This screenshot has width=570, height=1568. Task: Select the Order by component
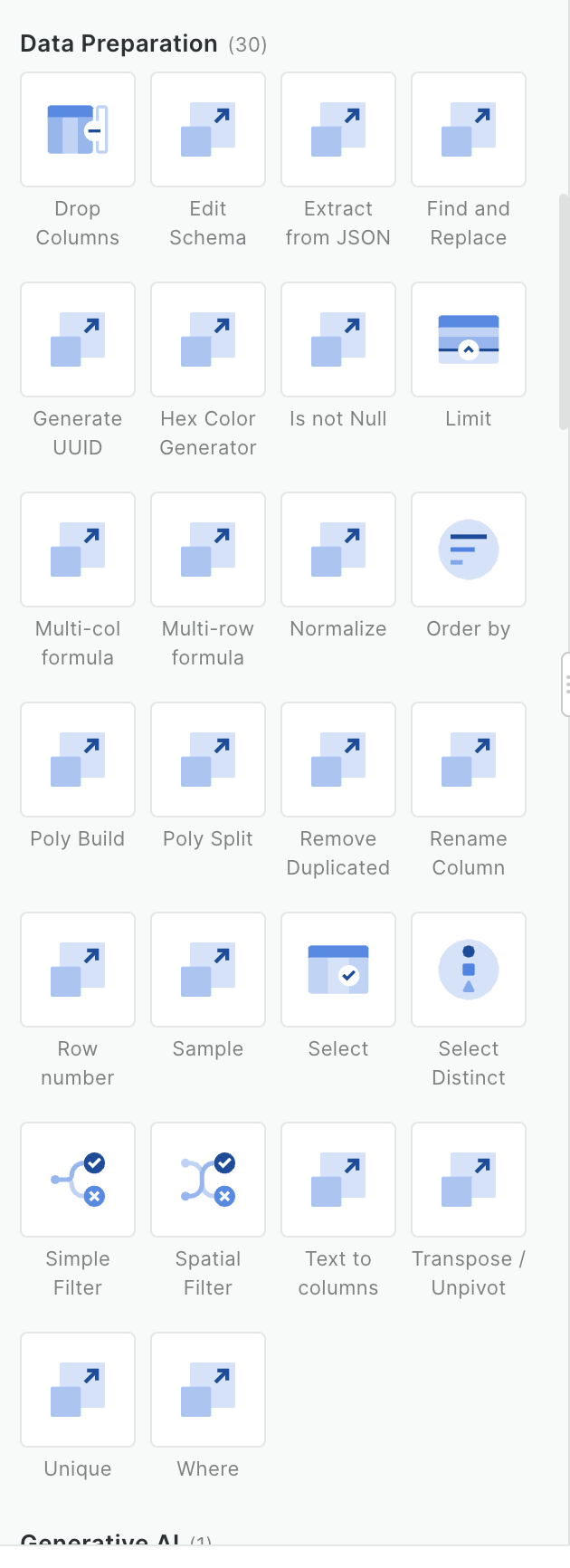[469, 550]
